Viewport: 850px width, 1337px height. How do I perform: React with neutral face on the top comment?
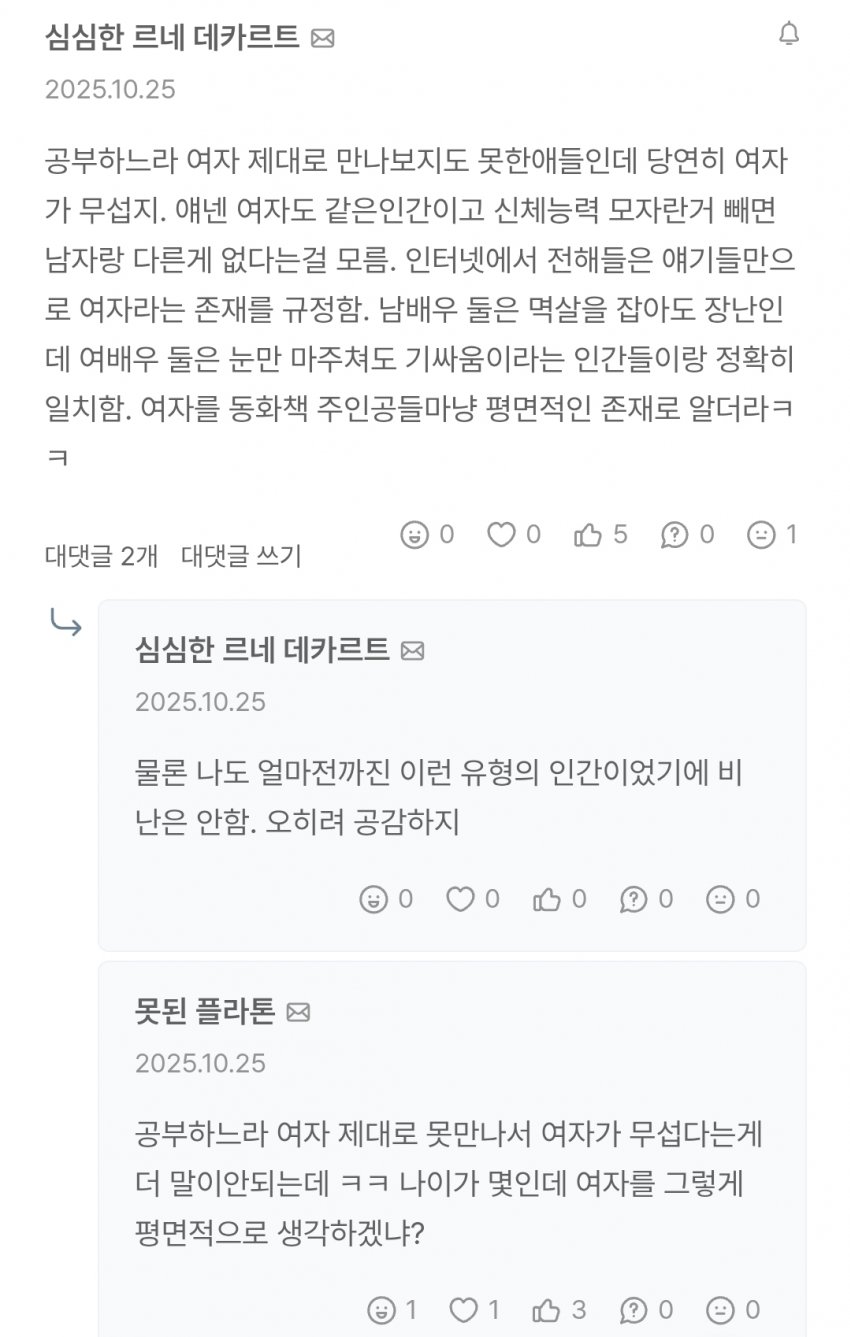(x=761, y=535)
